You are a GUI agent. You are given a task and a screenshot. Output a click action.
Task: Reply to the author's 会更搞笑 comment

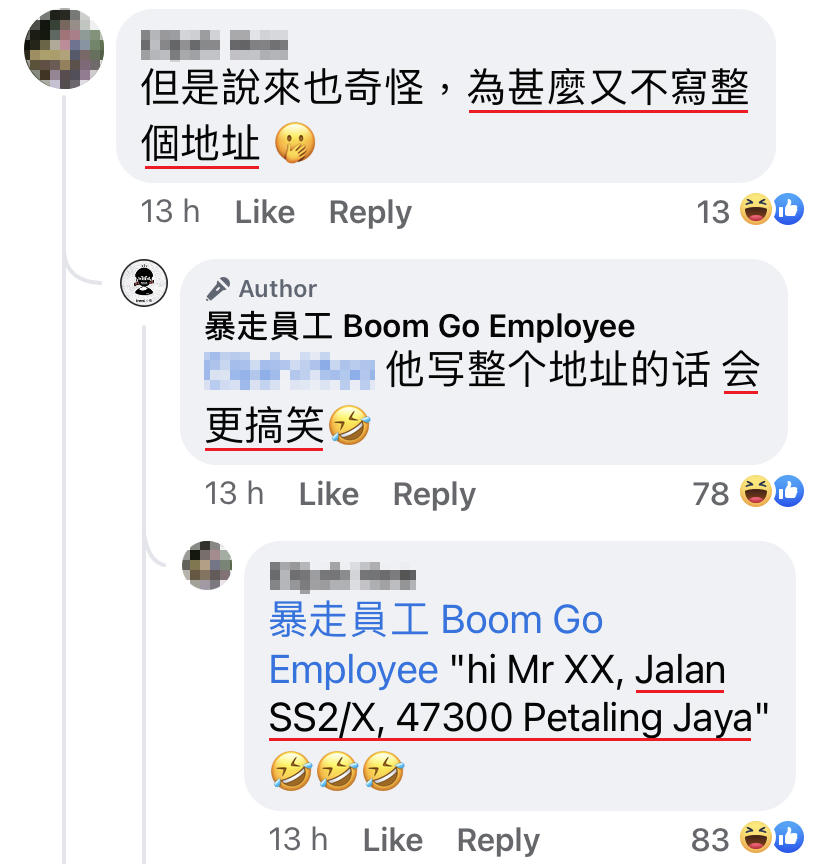[x=434, y=493]
